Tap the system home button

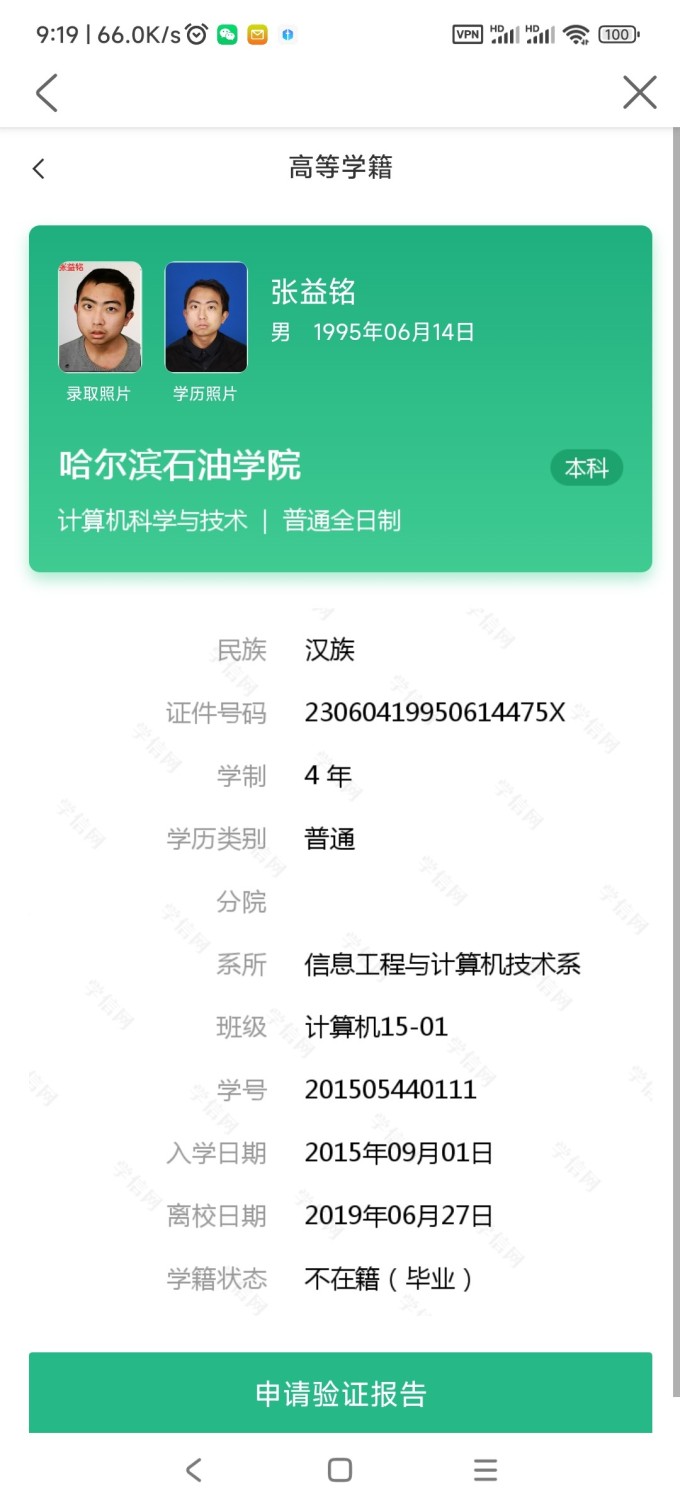point(340,1469)
